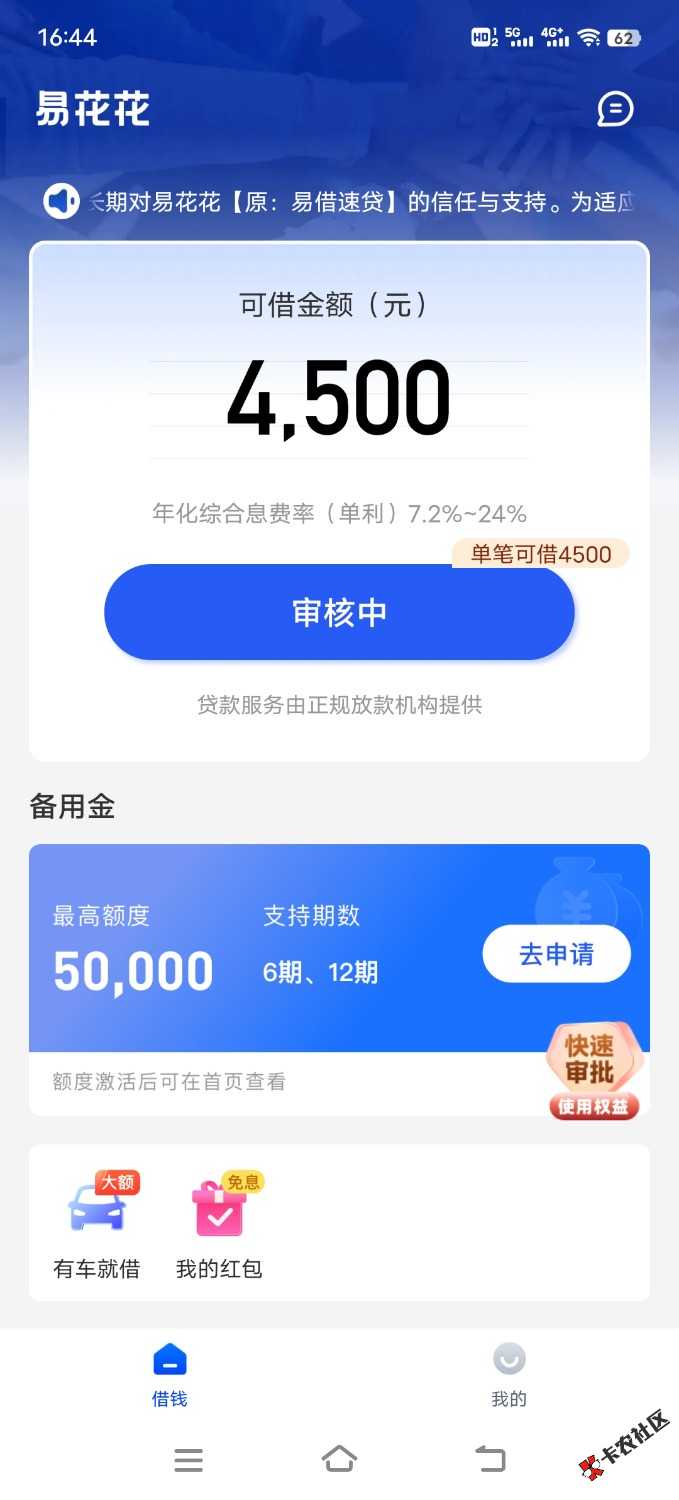Tap 去申请 to apply for 备用金
The image size is (679, 1500).
556,954
